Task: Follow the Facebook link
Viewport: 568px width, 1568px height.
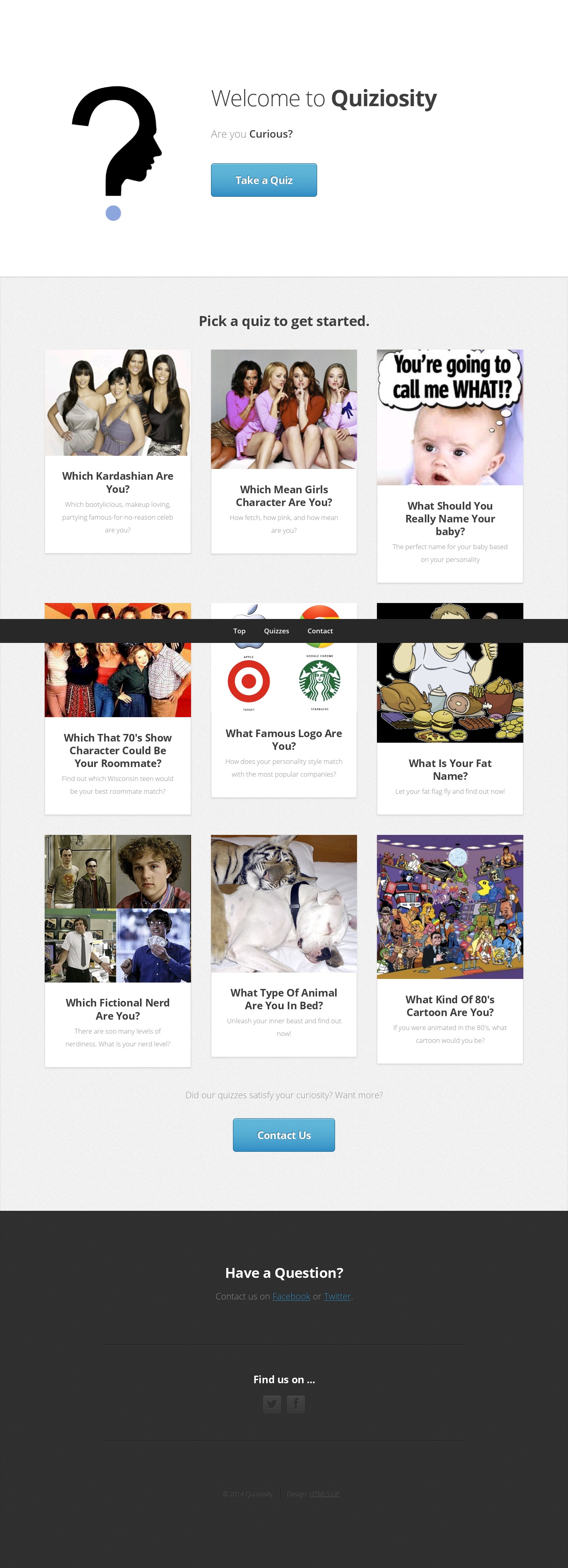Action: pyautogui.click(x=291, y=1296)
